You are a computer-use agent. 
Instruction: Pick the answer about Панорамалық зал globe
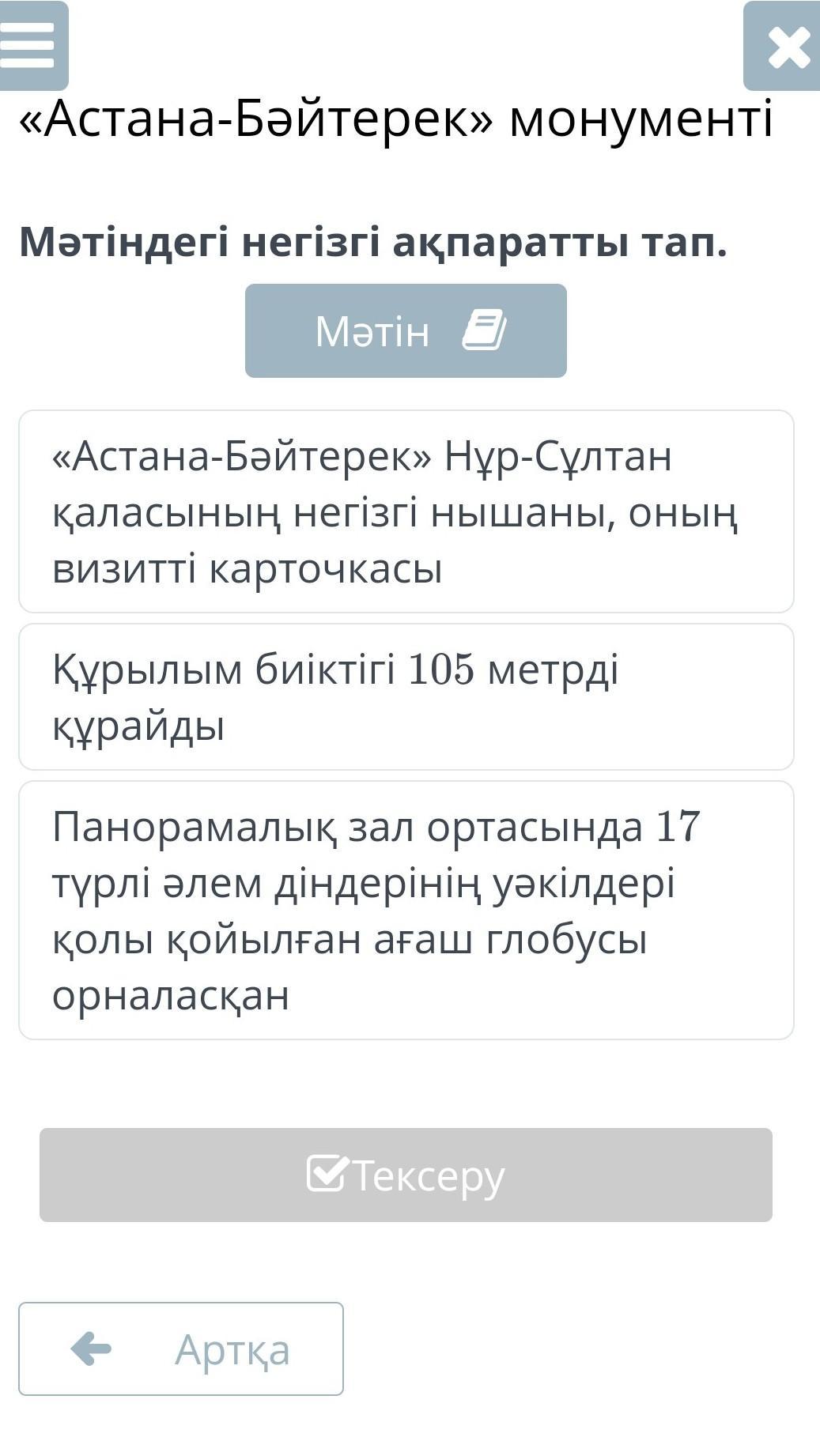(406, 910)
